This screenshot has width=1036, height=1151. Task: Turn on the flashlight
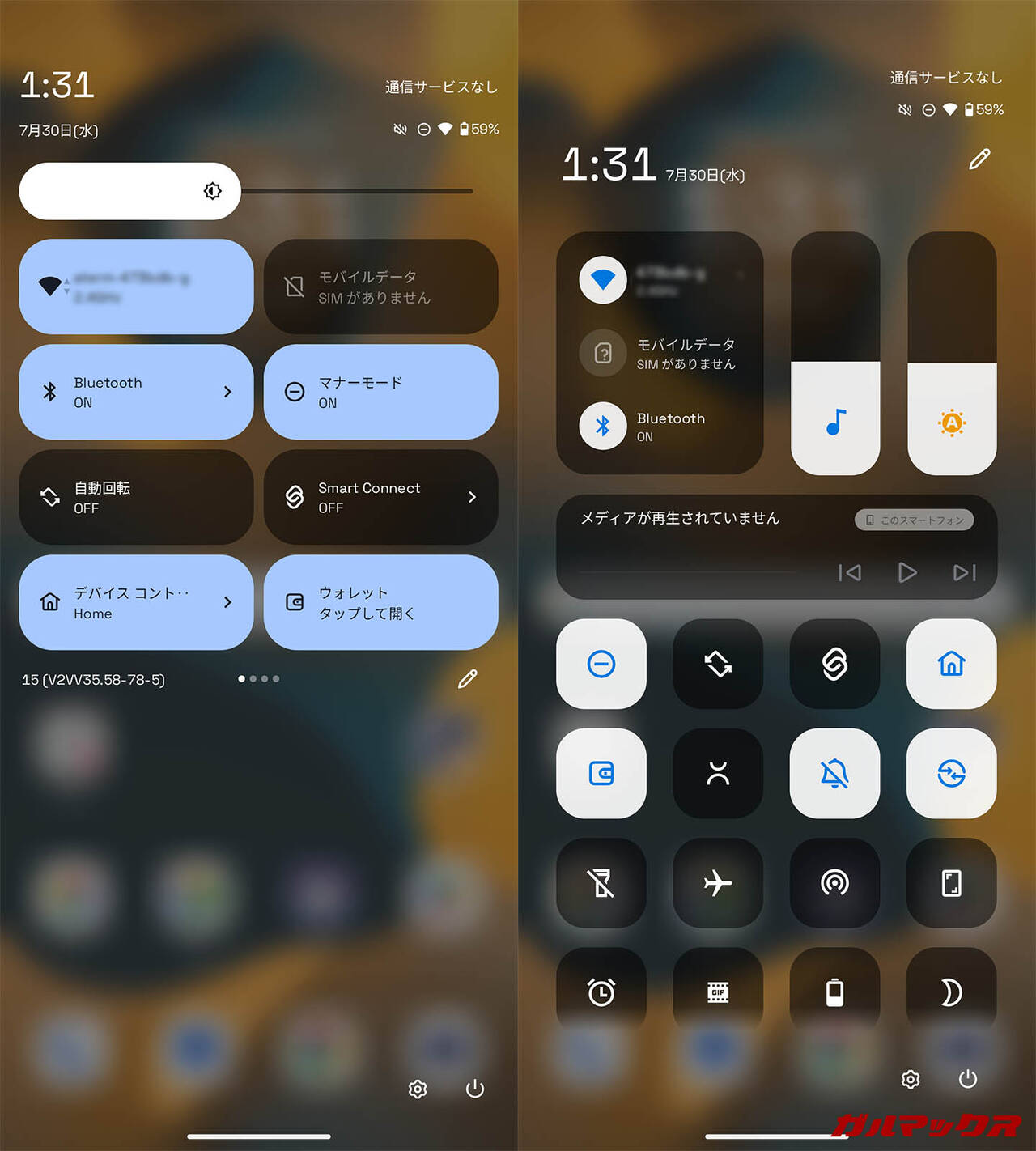(x=601, y=882)
